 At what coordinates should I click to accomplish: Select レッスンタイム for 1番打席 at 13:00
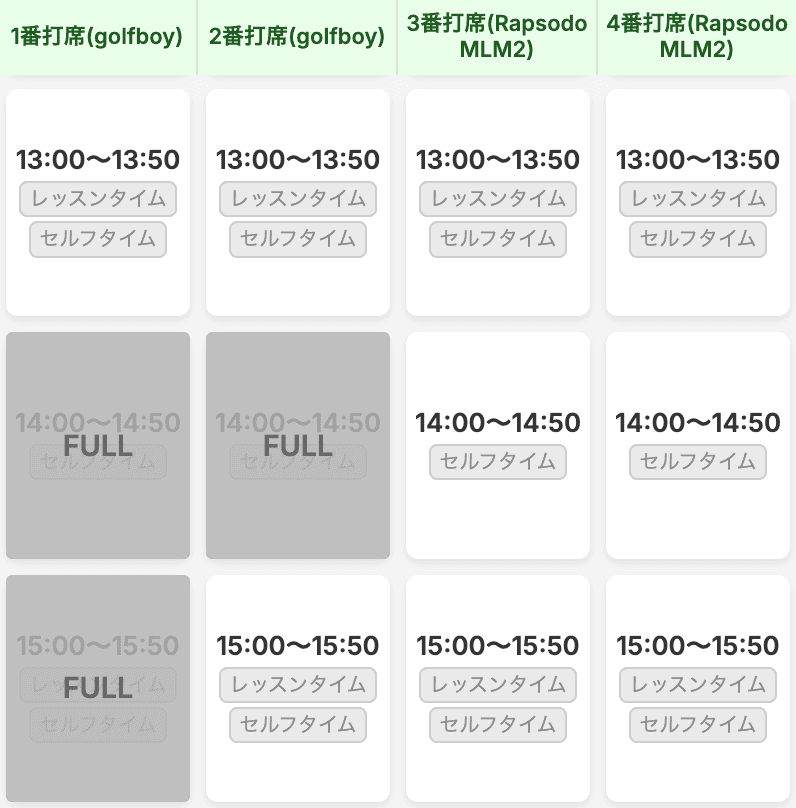(x=98, y=199)
